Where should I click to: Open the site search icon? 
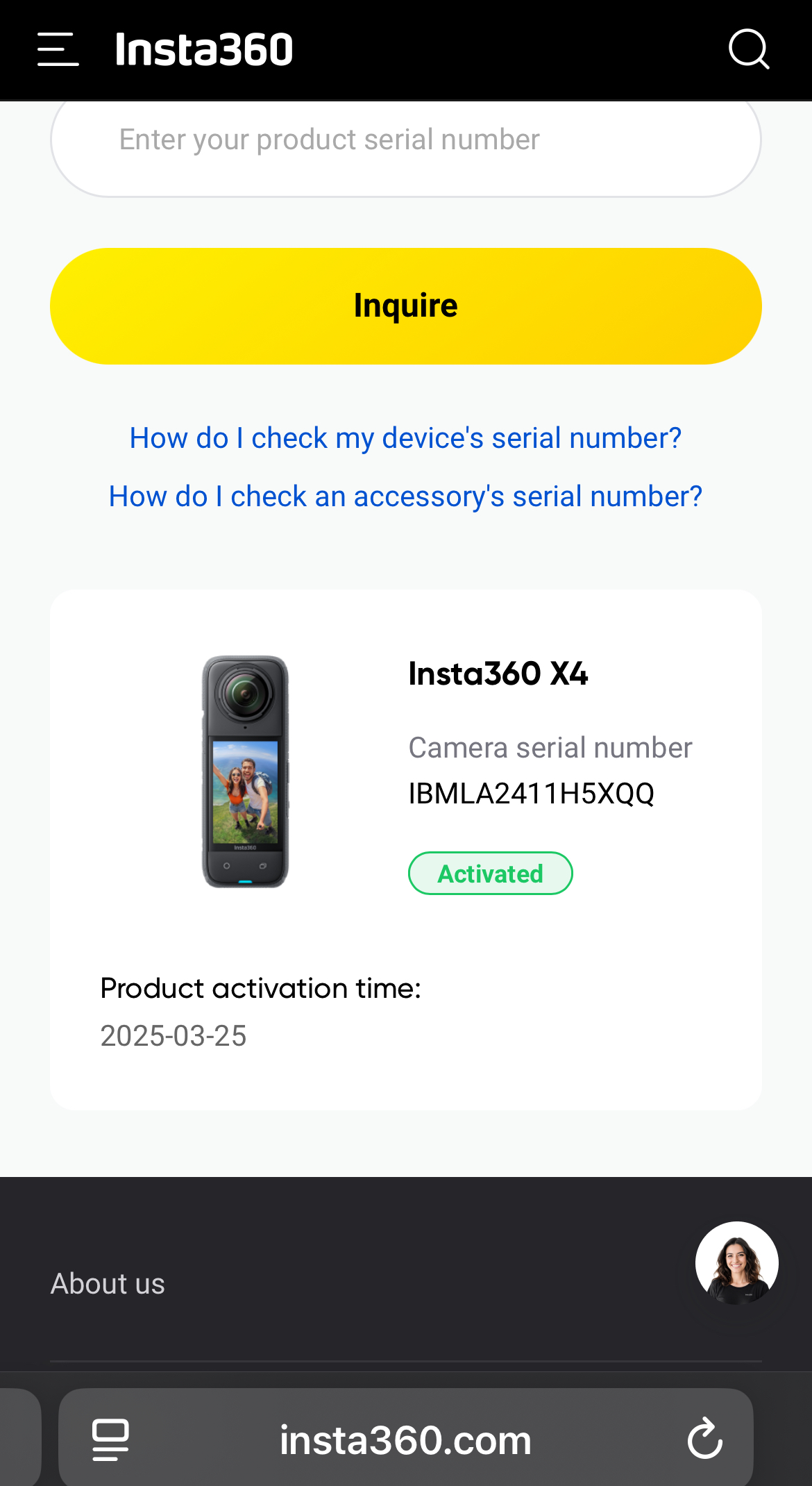pyautogui.click(x=749, y=49)
